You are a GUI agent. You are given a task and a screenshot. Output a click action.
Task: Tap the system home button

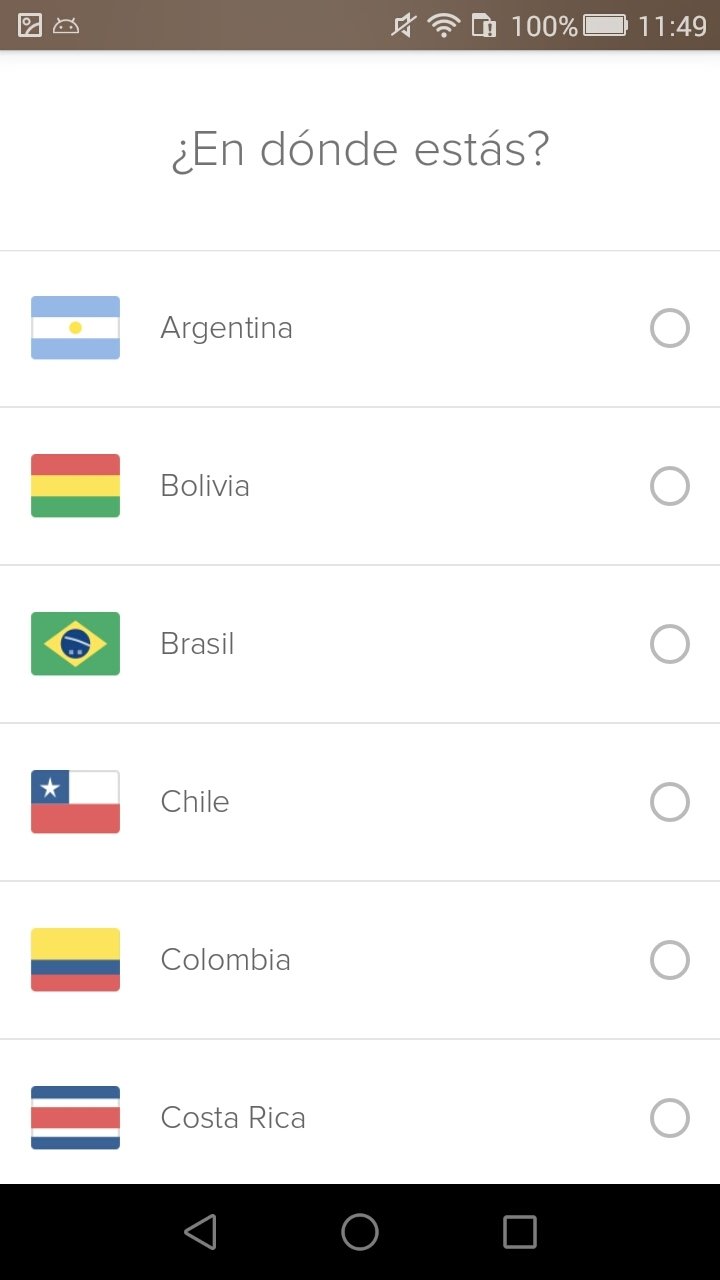click(360, 1232)
